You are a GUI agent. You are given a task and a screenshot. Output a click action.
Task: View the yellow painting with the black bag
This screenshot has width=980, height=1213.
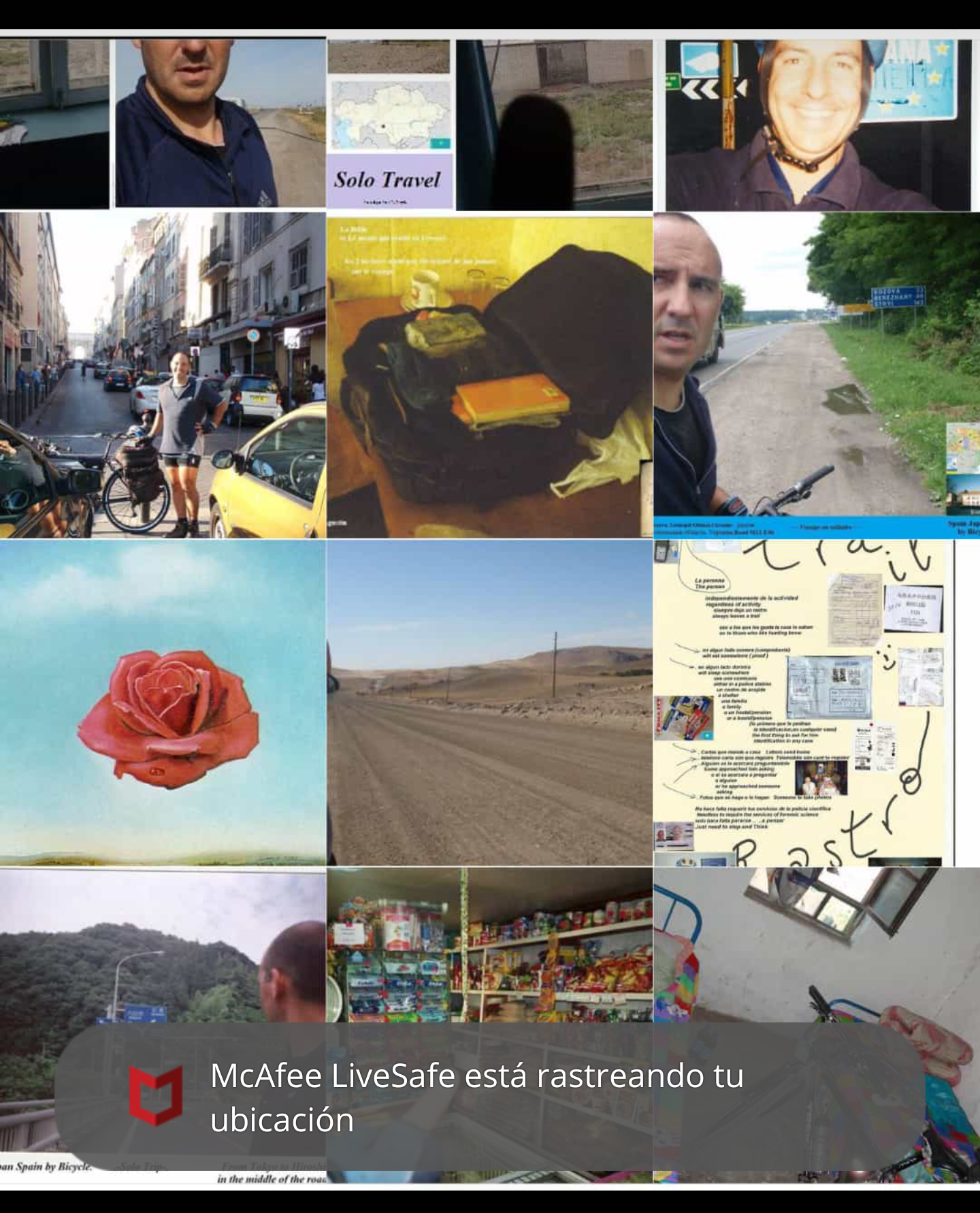[x=489, y=375]
